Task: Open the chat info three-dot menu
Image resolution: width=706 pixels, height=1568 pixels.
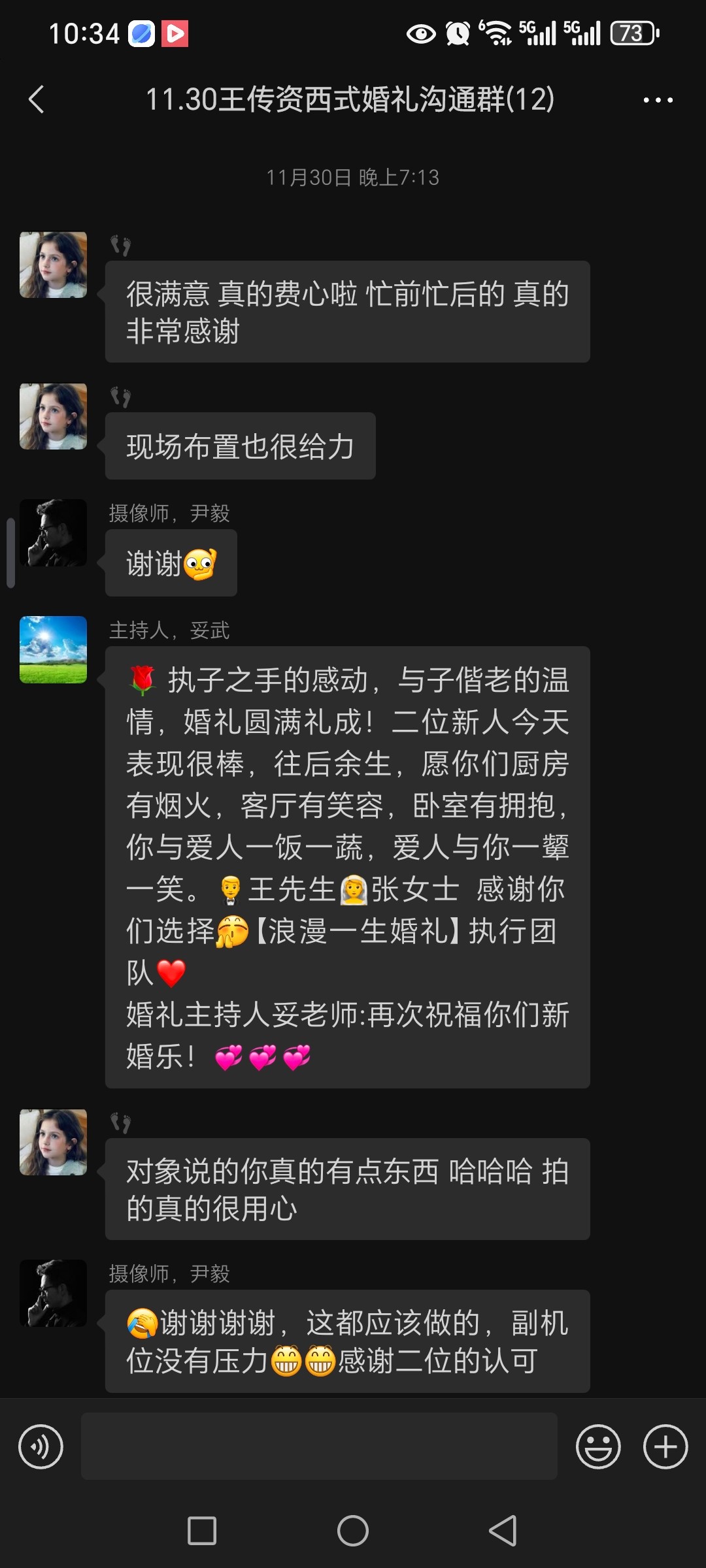Action: [x=658, y=100]
